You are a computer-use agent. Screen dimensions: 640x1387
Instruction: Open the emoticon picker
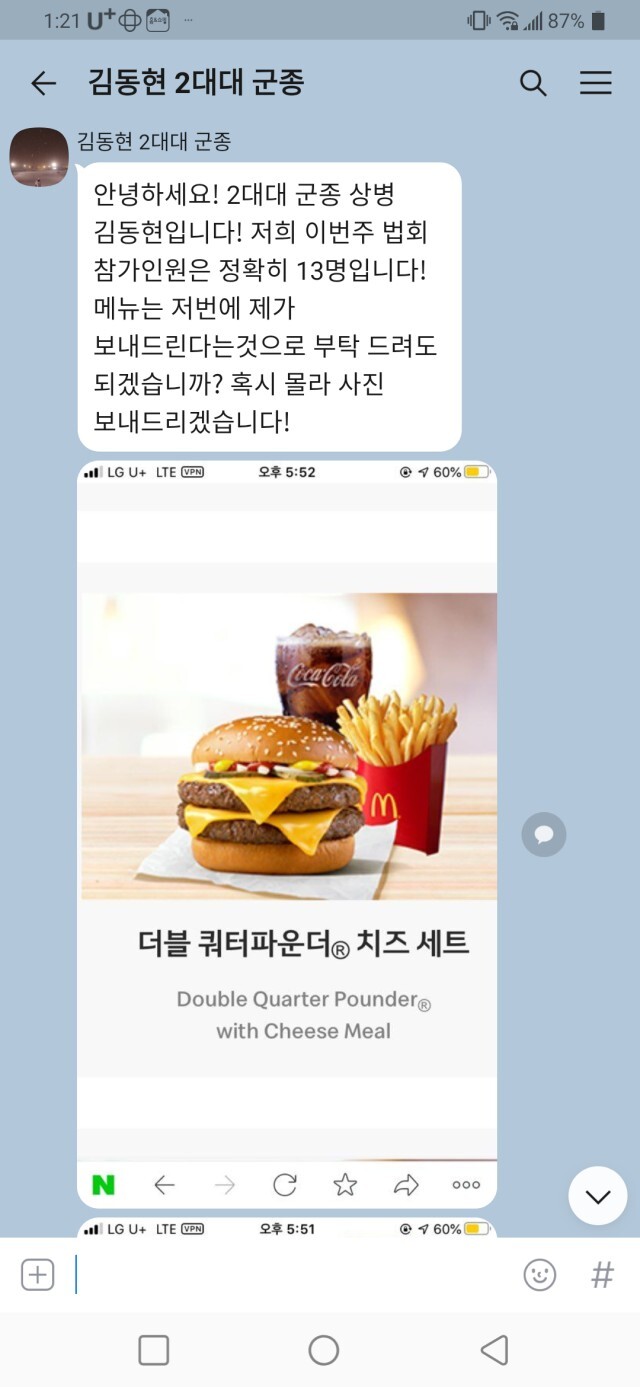(x=540, y=1275)
